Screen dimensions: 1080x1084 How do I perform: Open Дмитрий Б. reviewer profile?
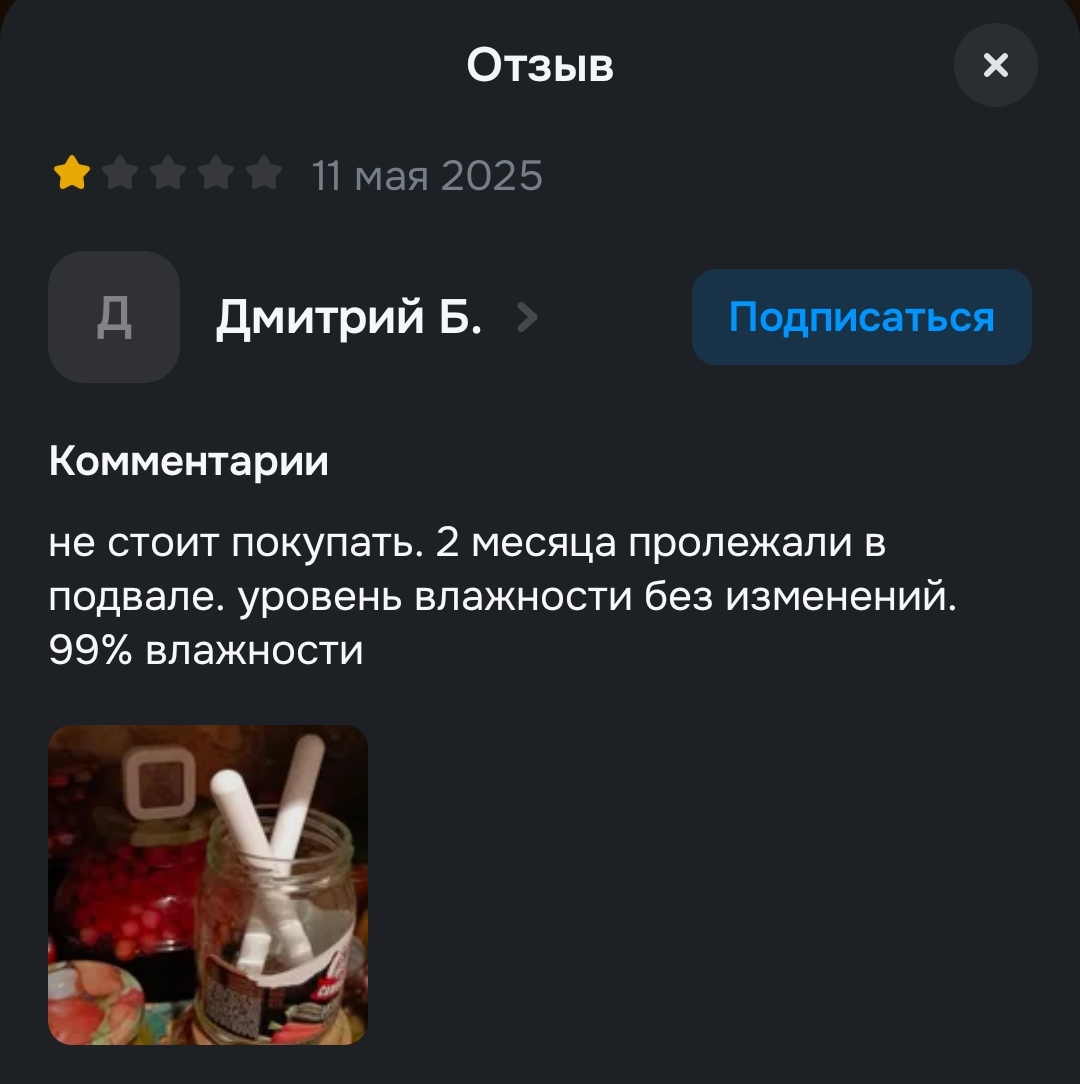pos(349,318)
